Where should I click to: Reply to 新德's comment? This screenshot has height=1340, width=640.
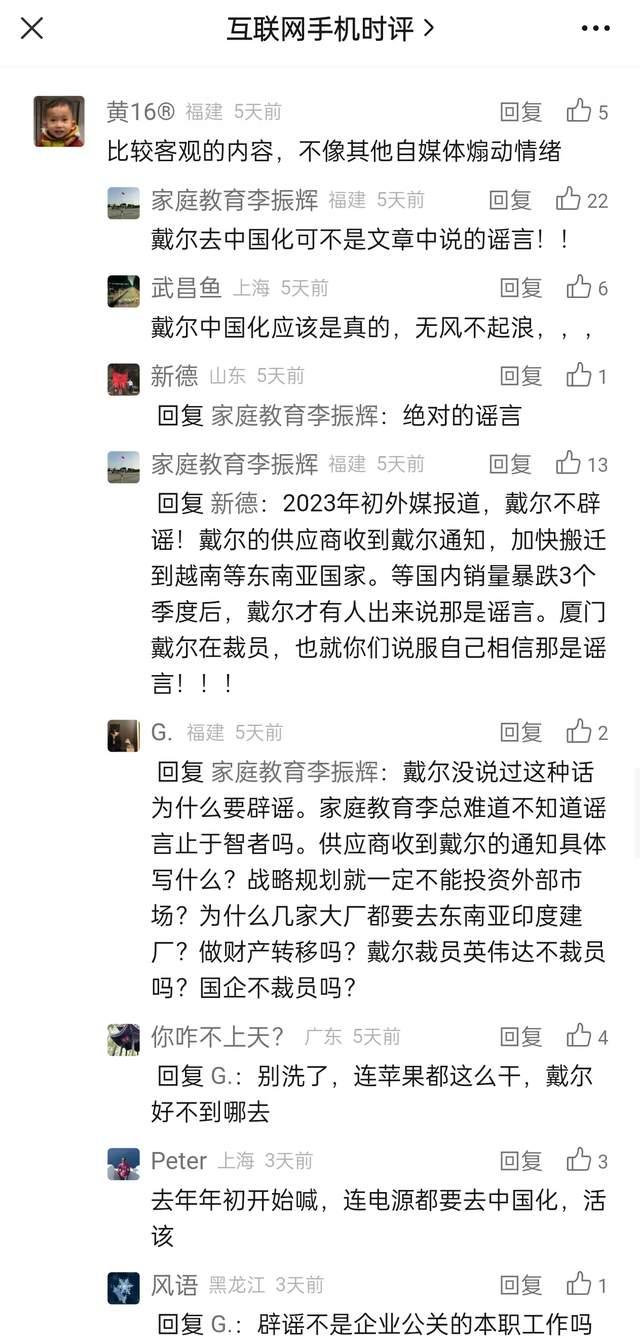(x=521, y=376)
